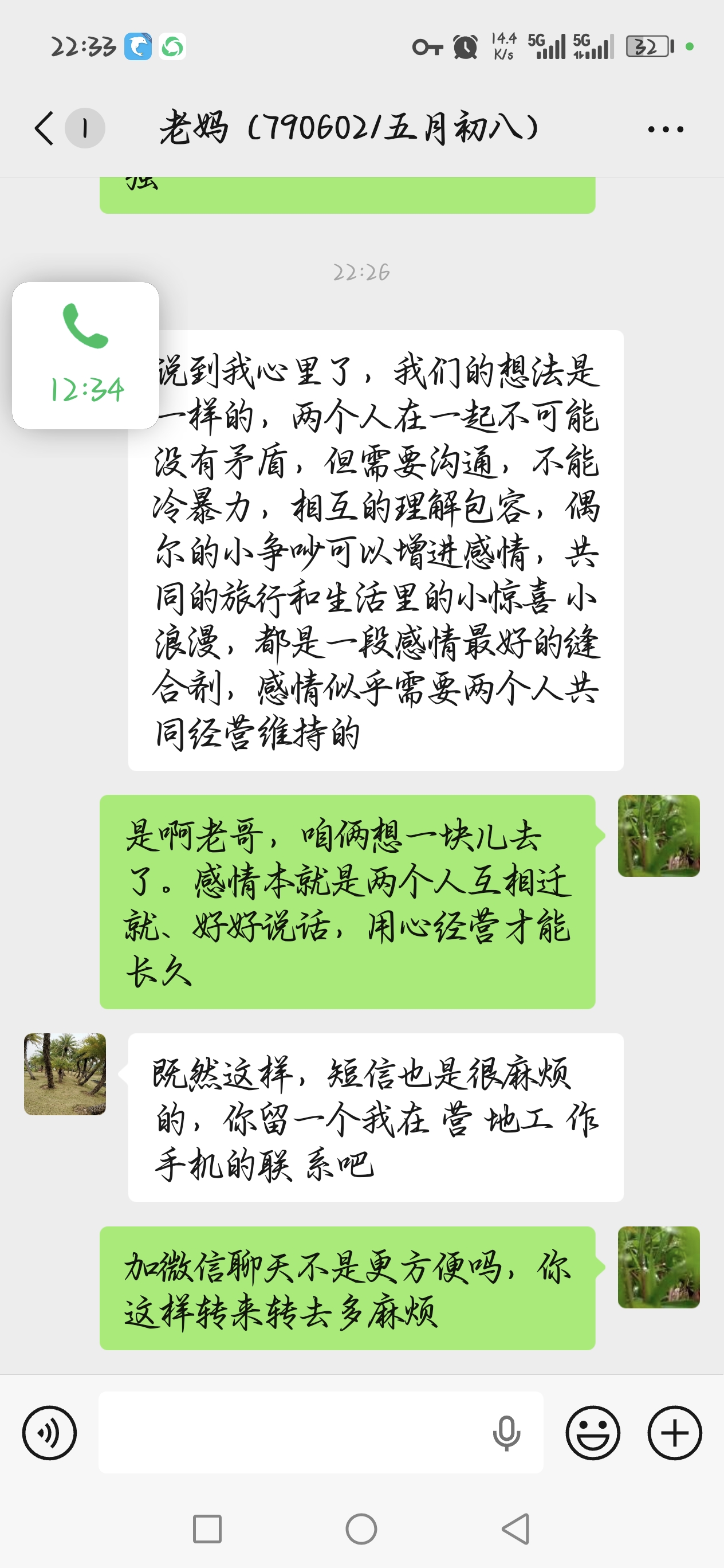
Task: Open the recent apps overview
Action: point(207,1528)
